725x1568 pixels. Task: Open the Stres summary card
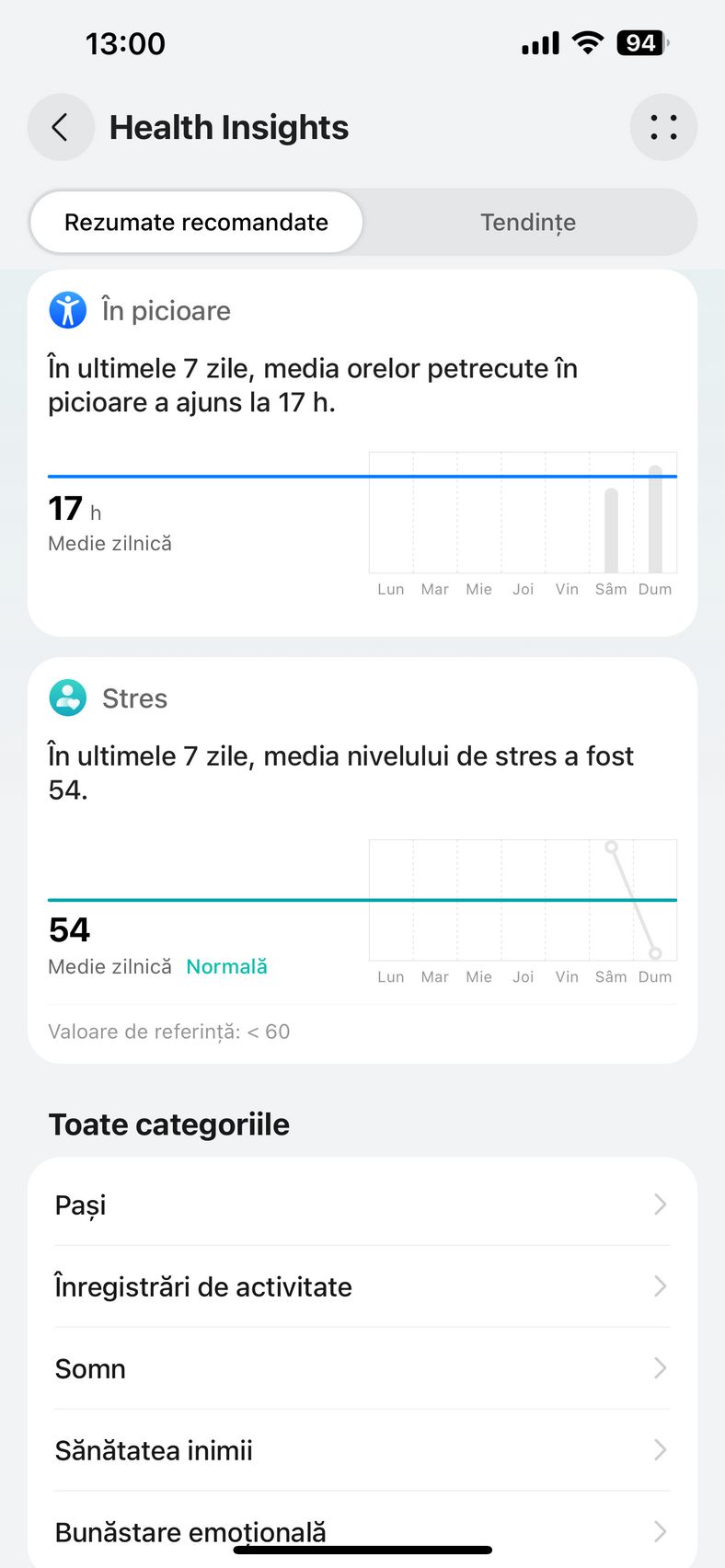[x=362, y=860]
